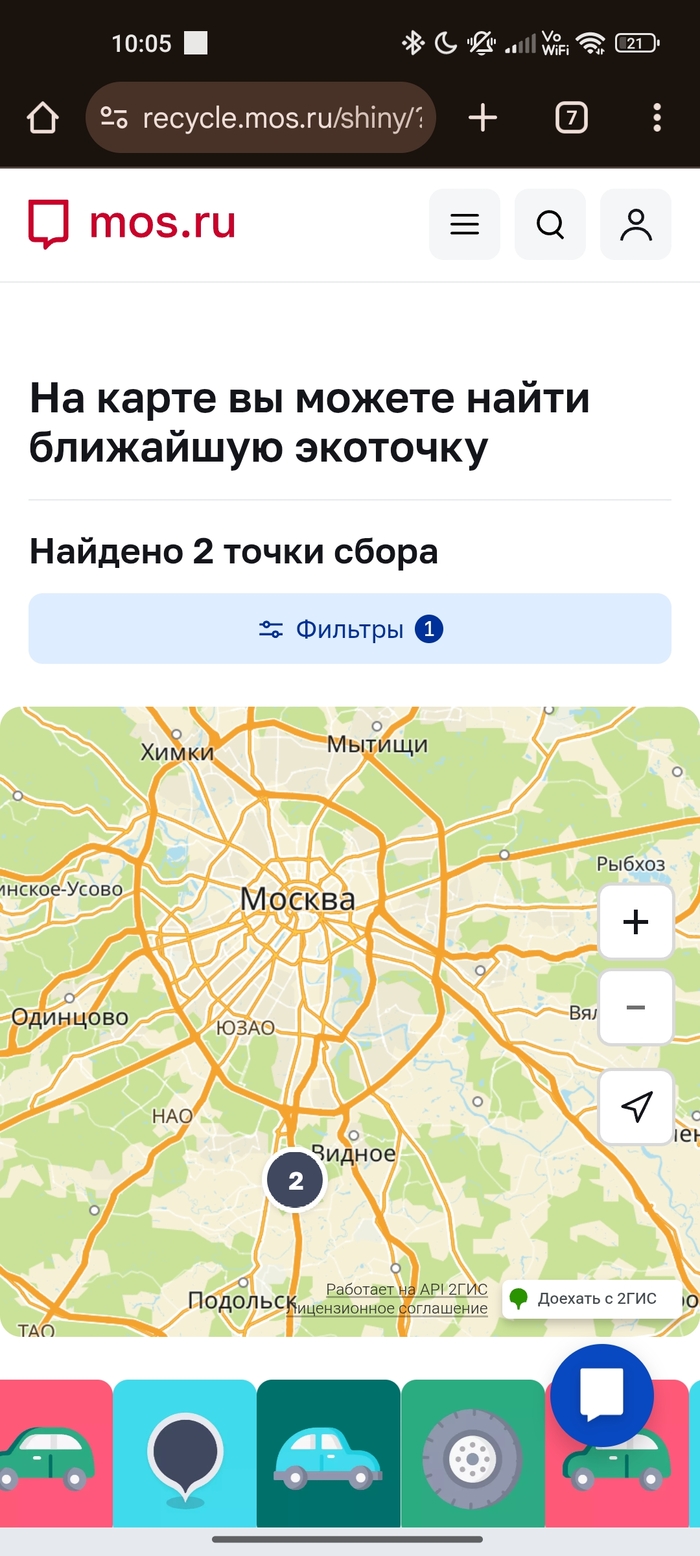Open site search magnifier
Viewport: 700px width, 1556px height.
coord(550,224)
